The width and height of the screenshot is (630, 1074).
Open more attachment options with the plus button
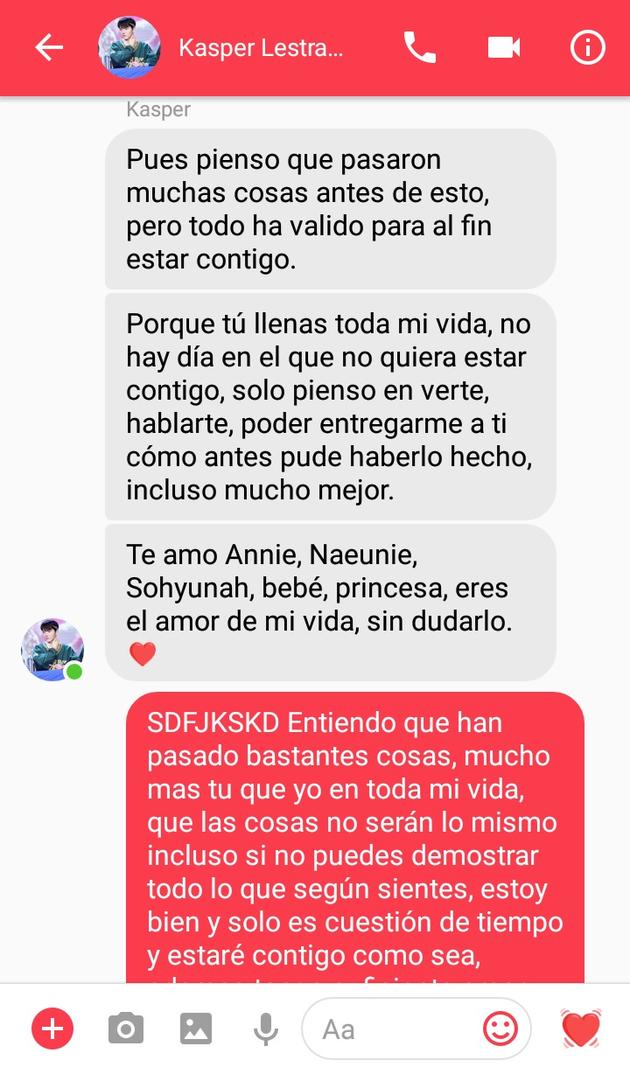(x=52, y=1029)
